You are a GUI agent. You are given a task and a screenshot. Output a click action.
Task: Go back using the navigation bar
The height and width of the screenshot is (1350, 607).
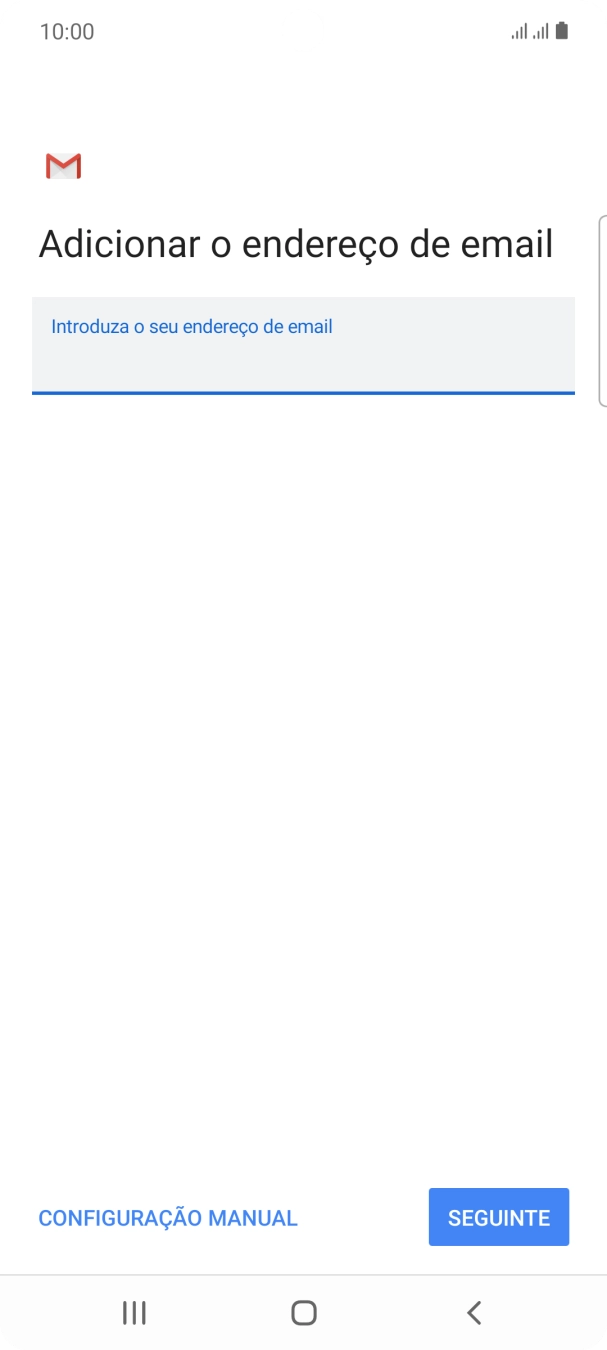474,1313
